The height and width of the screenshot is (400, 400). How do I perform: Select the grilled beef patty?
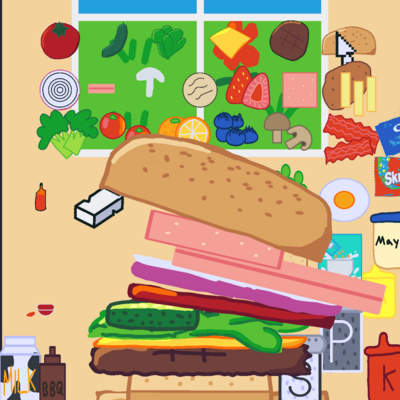point(289,41)
